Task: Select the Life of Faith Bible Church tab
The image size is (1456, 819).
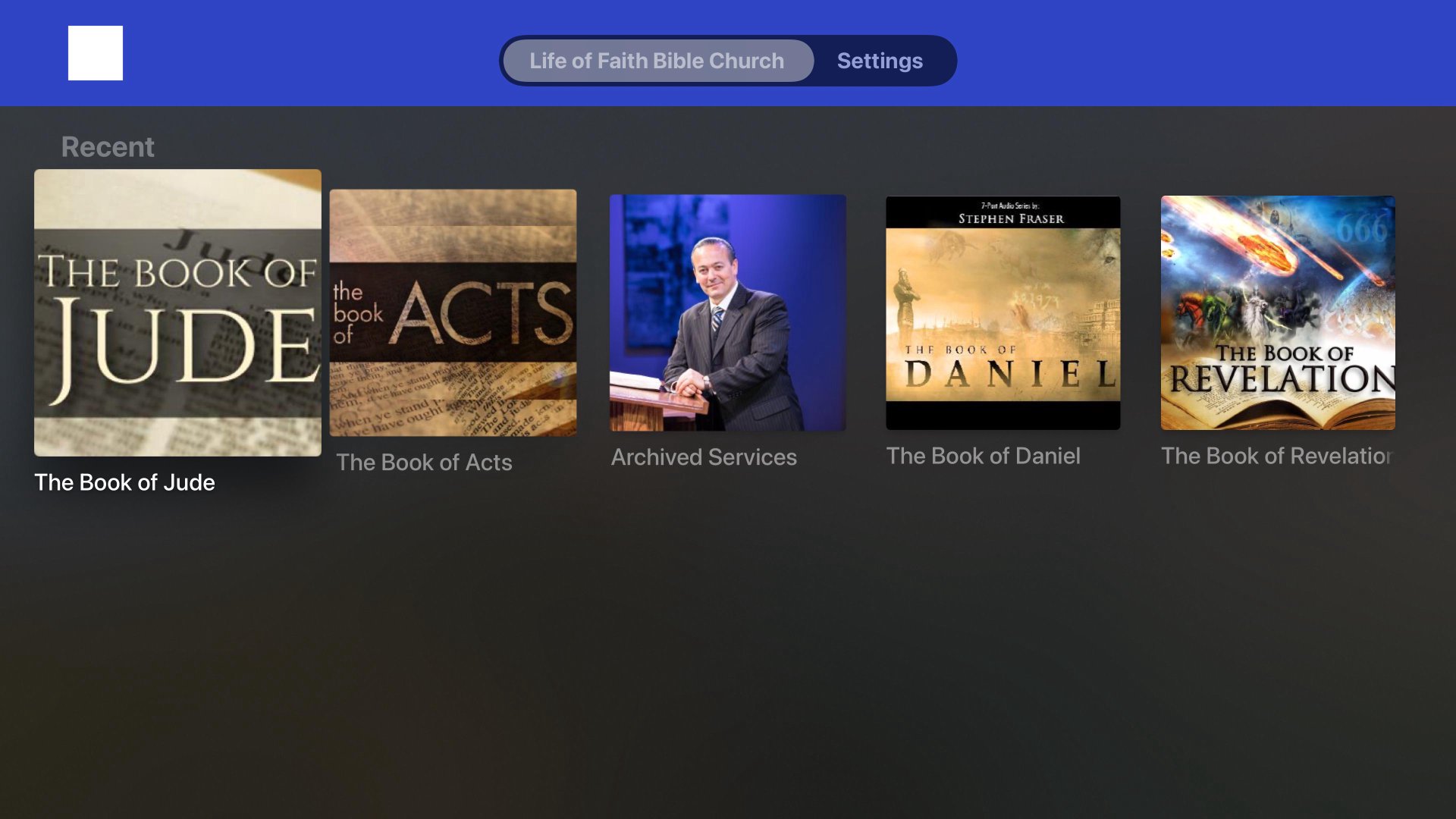Action: 657,61
